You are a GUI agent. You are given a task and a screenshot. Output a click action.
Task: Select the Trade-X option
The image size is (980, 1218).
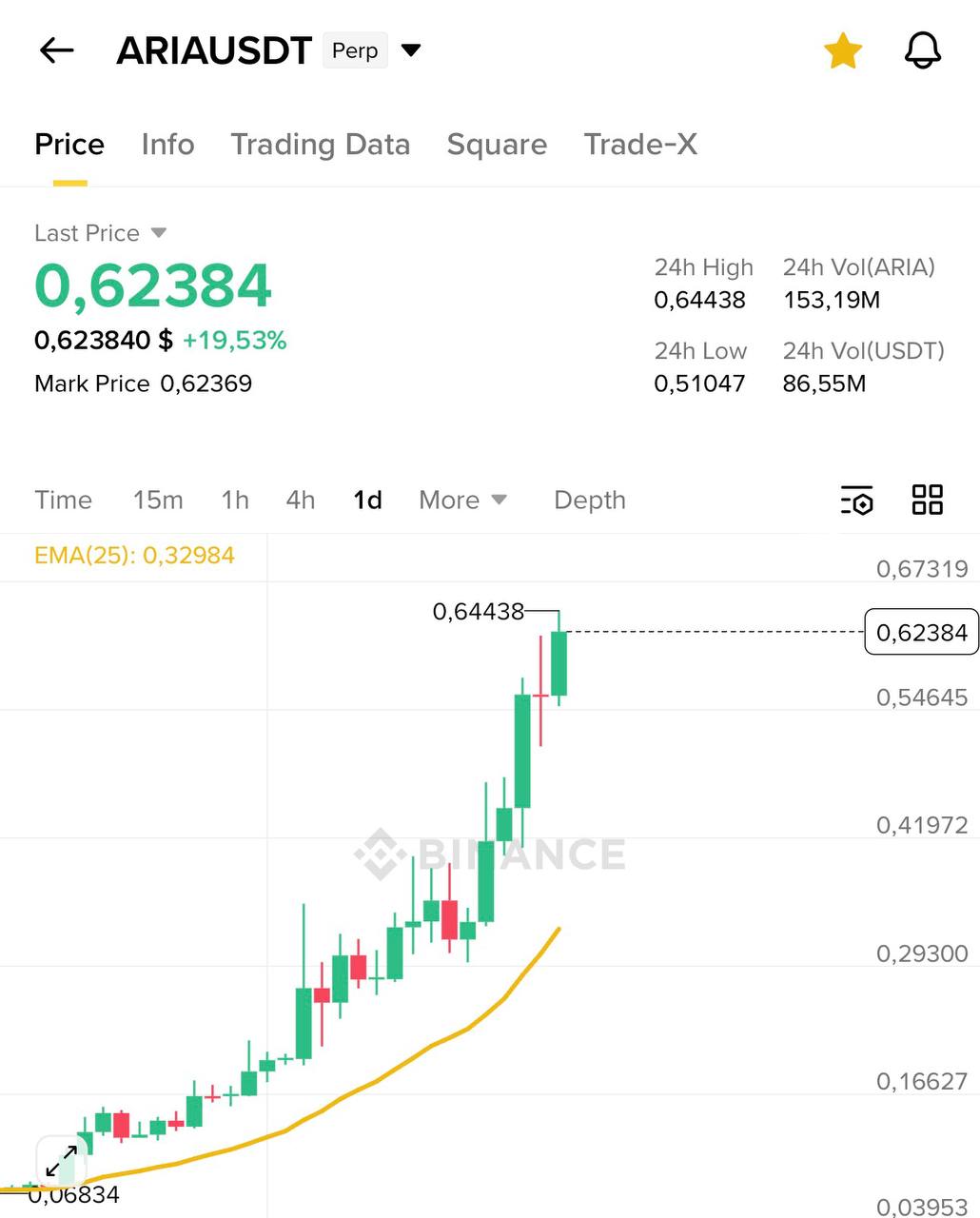point(640,145)
